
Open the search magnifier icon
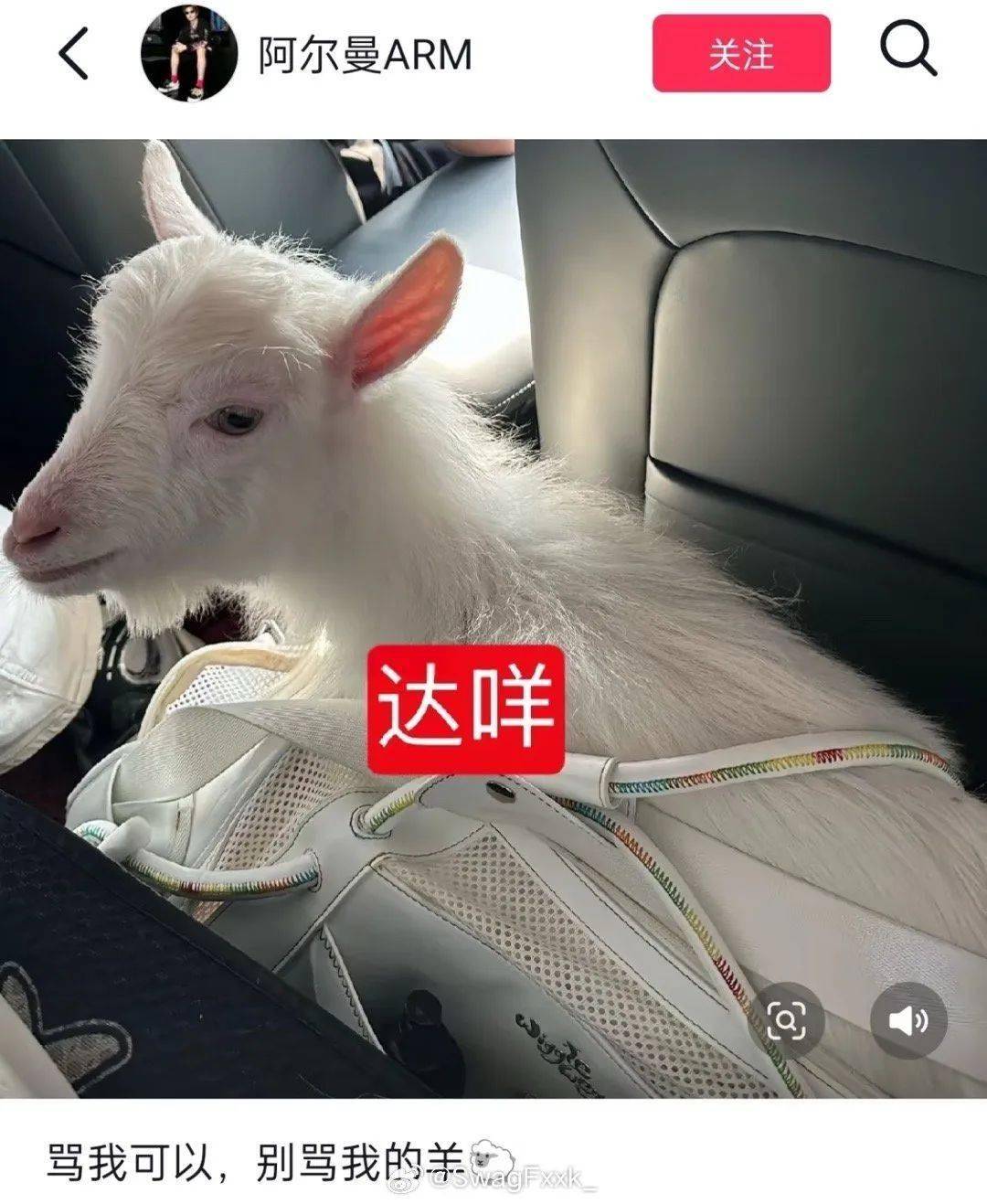coord(907,49)
